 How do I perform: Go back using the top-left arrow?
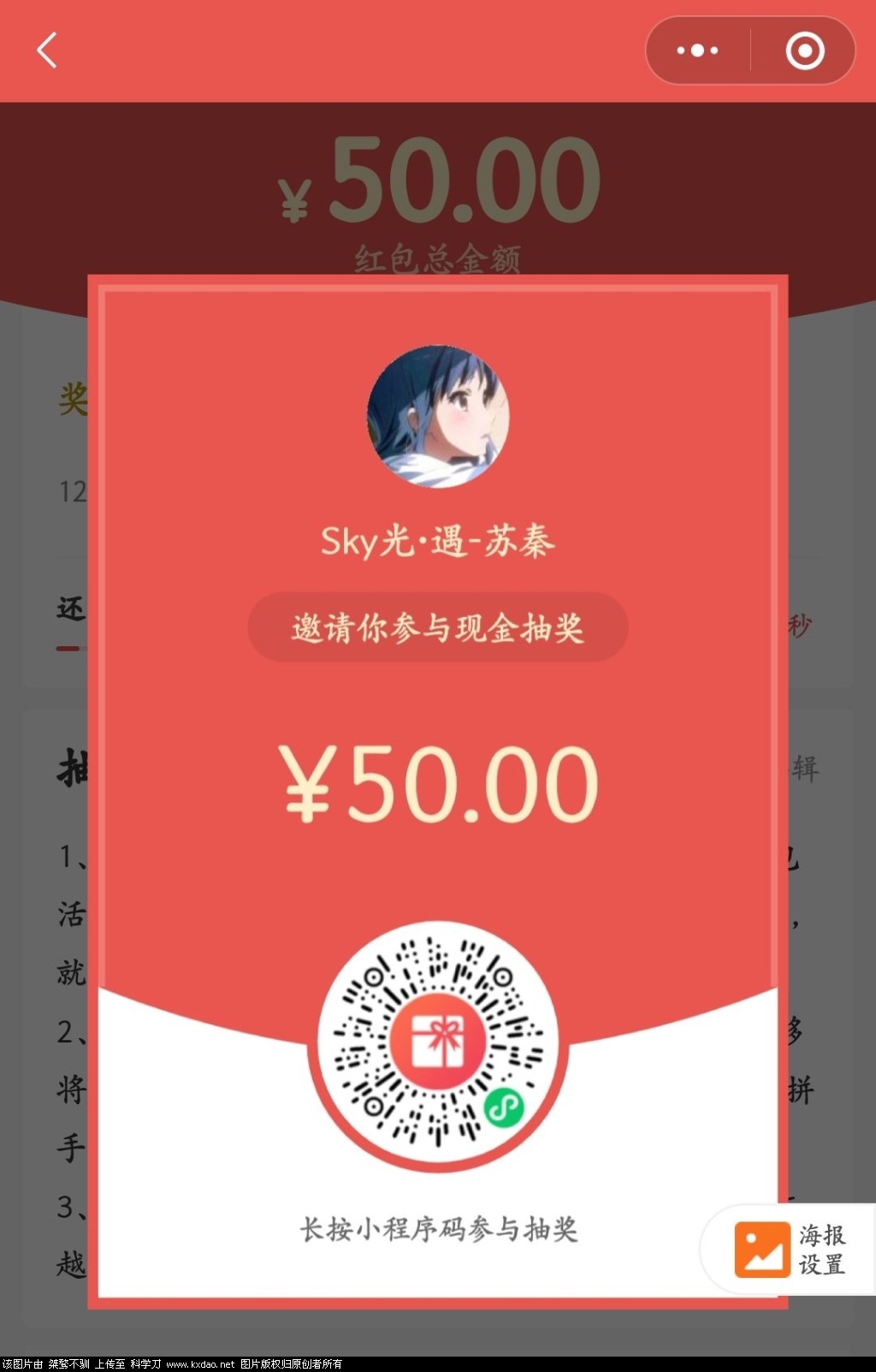[x=47, y=50]
